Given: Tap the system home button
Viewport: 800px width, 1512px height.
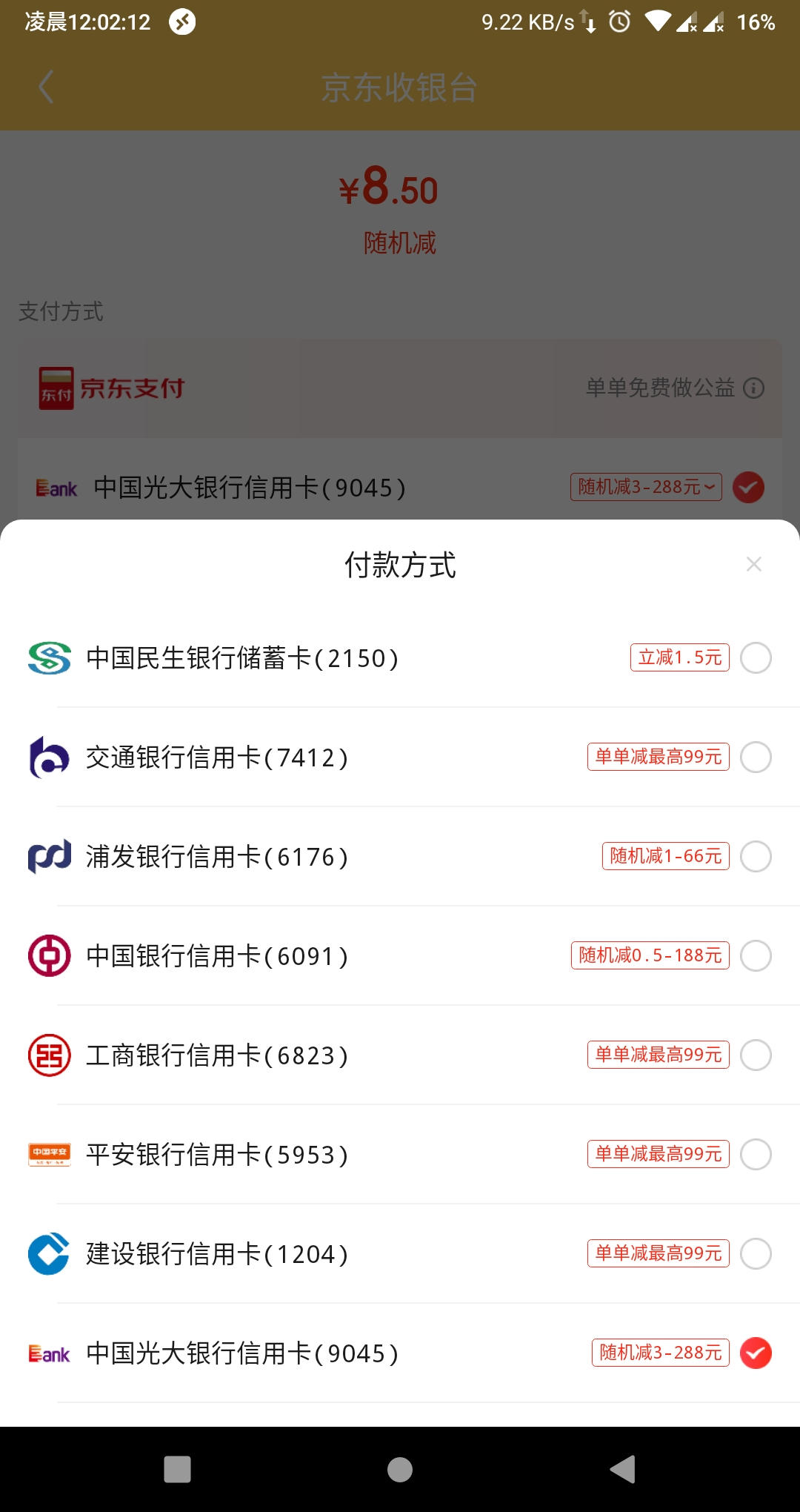Looking at the screenshot, I should pyautogui.click(x=400, y=1469).
